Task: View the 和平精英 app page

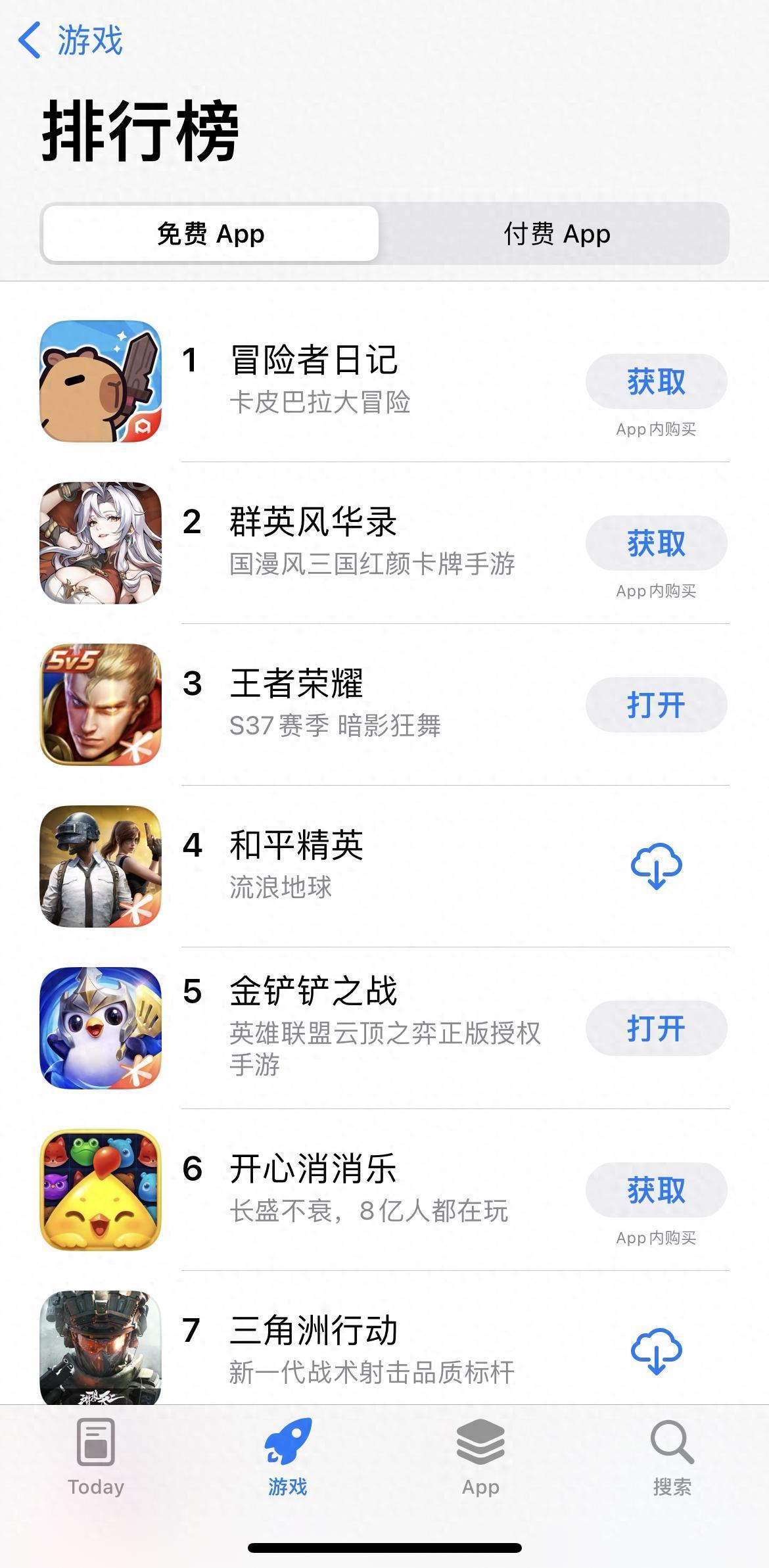Action: coord(297,845)
